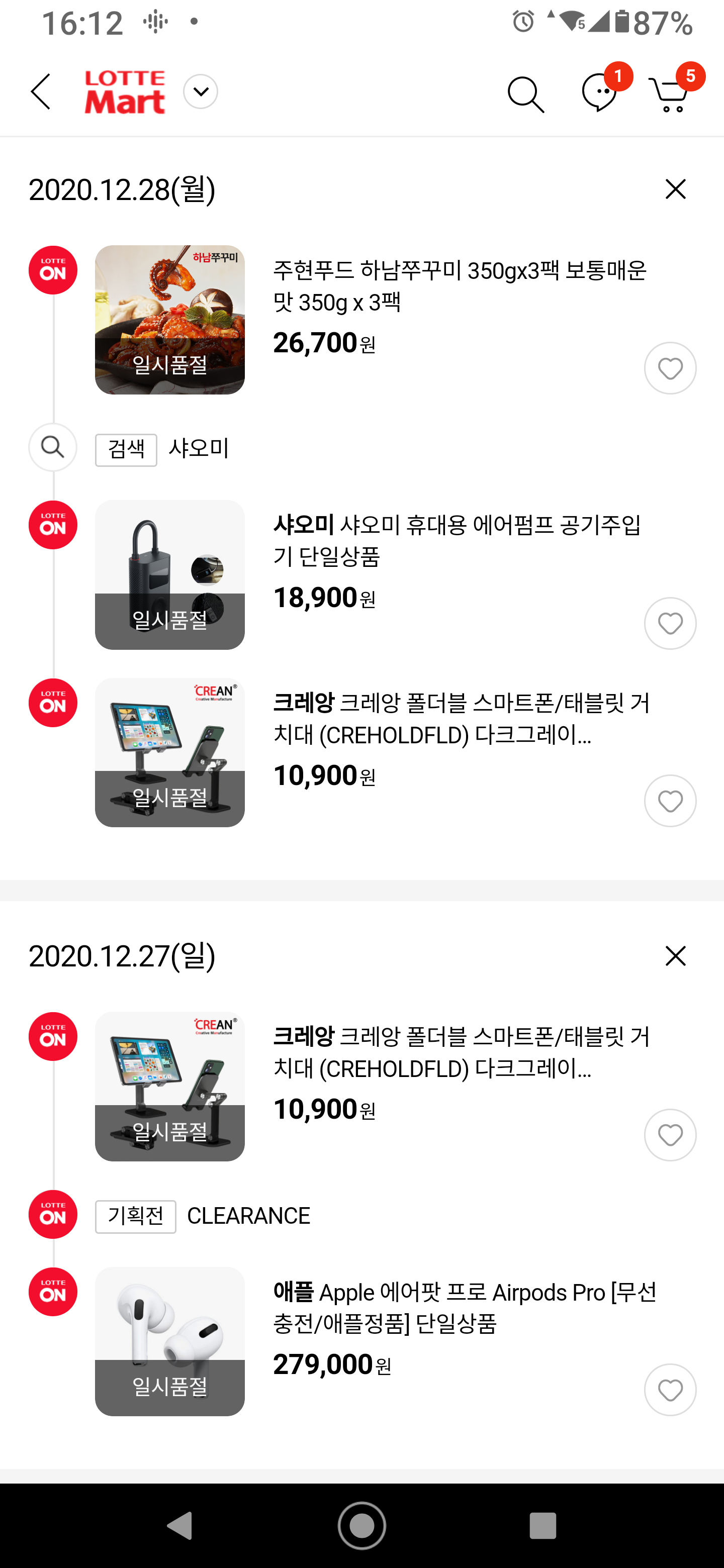Screen dimensions: 724x1568
Task: Open 크레앙 거치대 under 2020.12.27
Action: pyautogui.click(x=461, y=1053)
